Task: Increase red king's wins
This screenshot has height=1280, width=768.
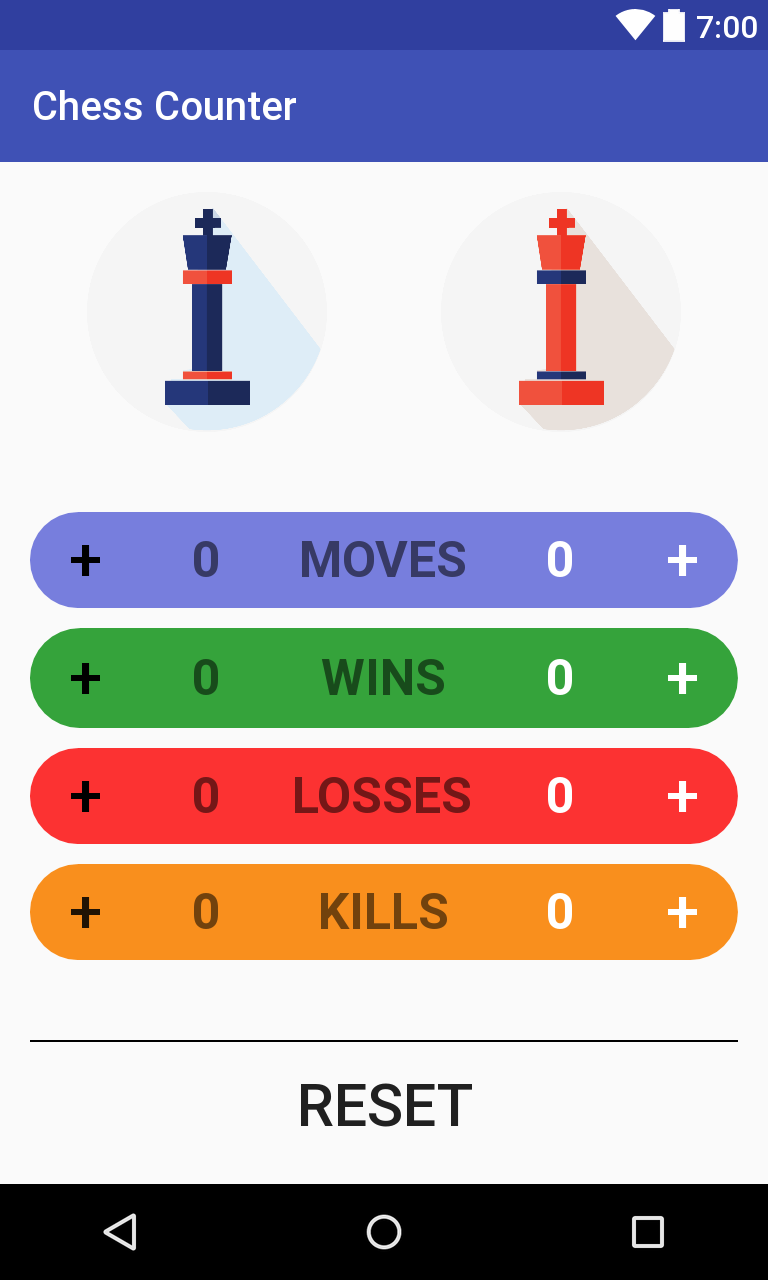Action: tap(682, 678)
